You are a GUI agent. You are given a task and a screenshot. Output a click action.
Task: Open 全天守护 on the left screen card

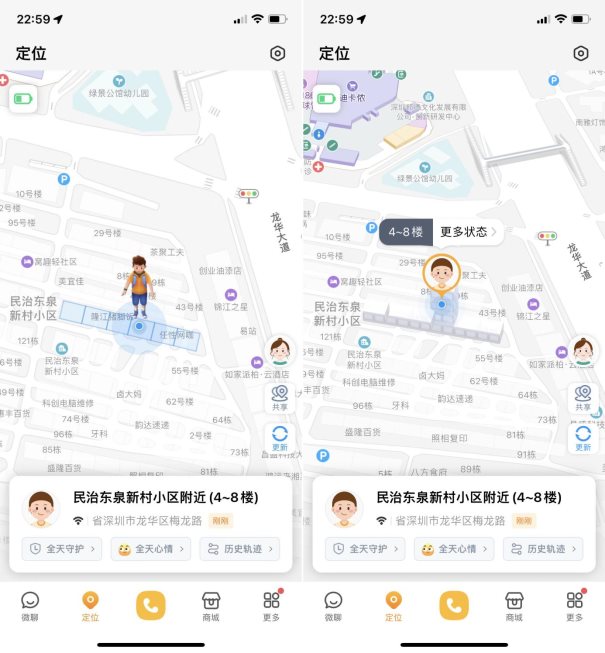click(62, 549)
